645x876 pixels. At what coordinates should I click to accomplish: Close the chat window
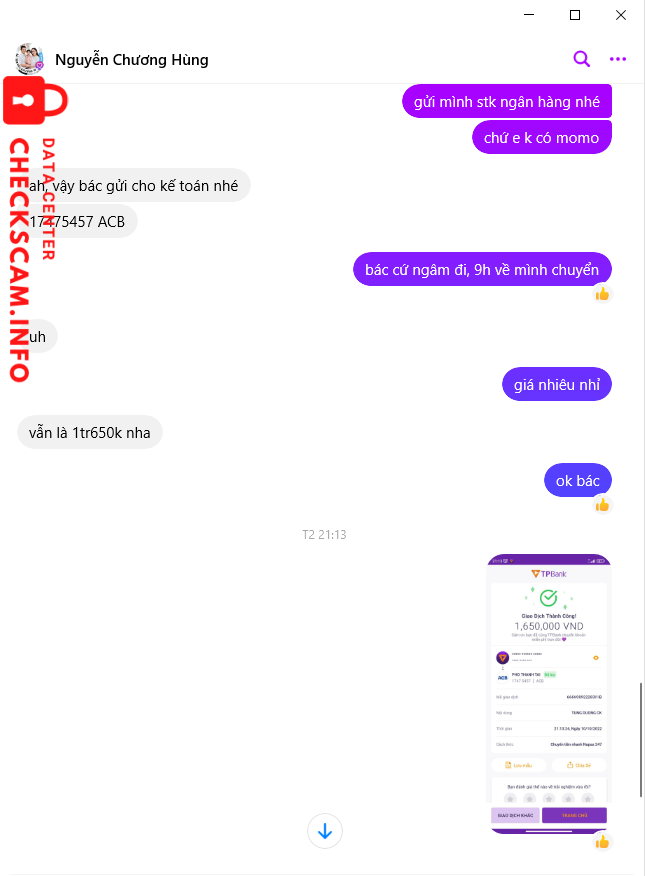[x=621, y=15]
